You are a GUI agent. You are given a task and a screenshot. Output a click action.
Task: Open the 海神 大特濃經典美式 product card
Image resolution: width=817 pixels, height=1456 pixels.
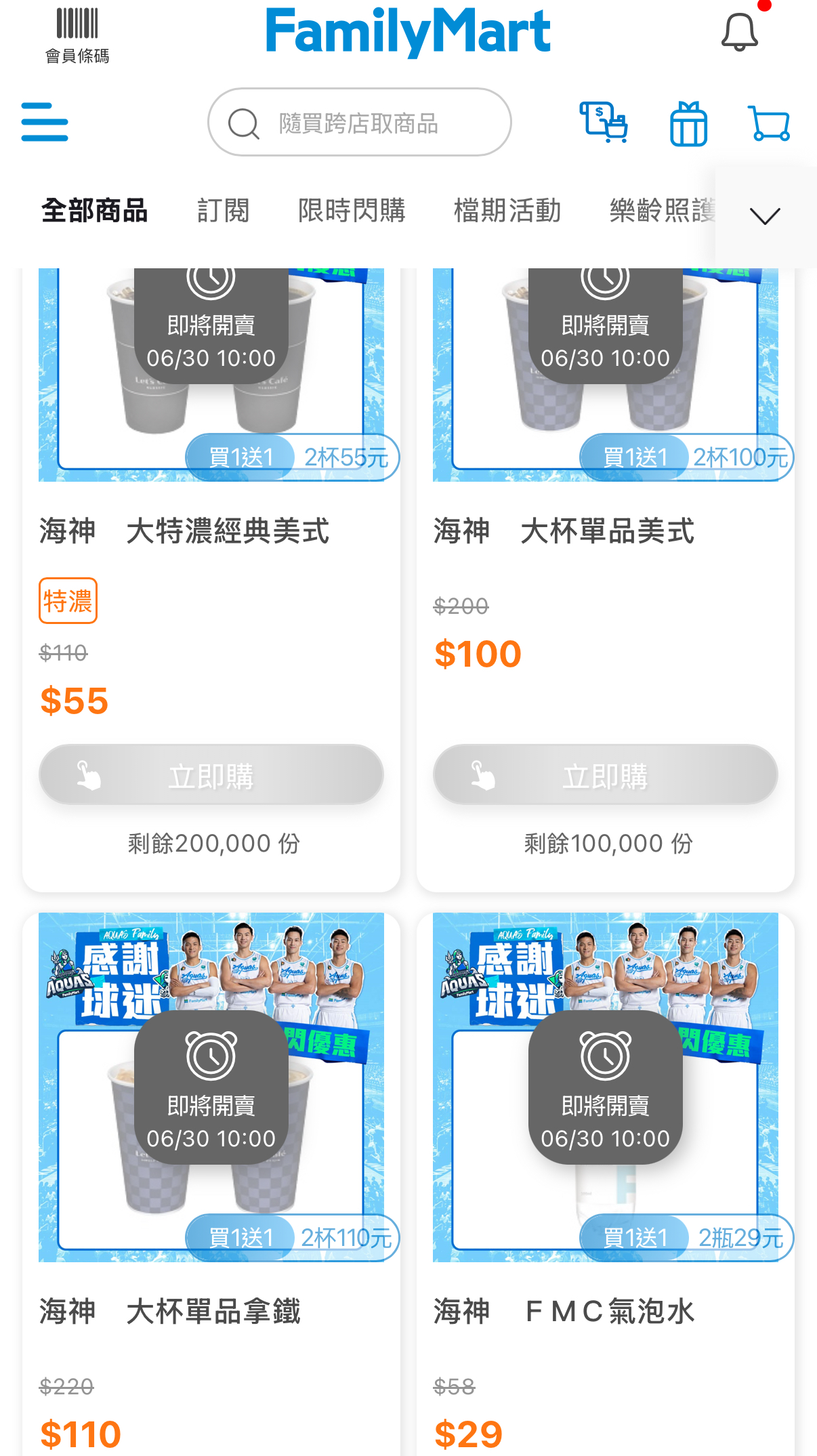click(x=184, y=531)
